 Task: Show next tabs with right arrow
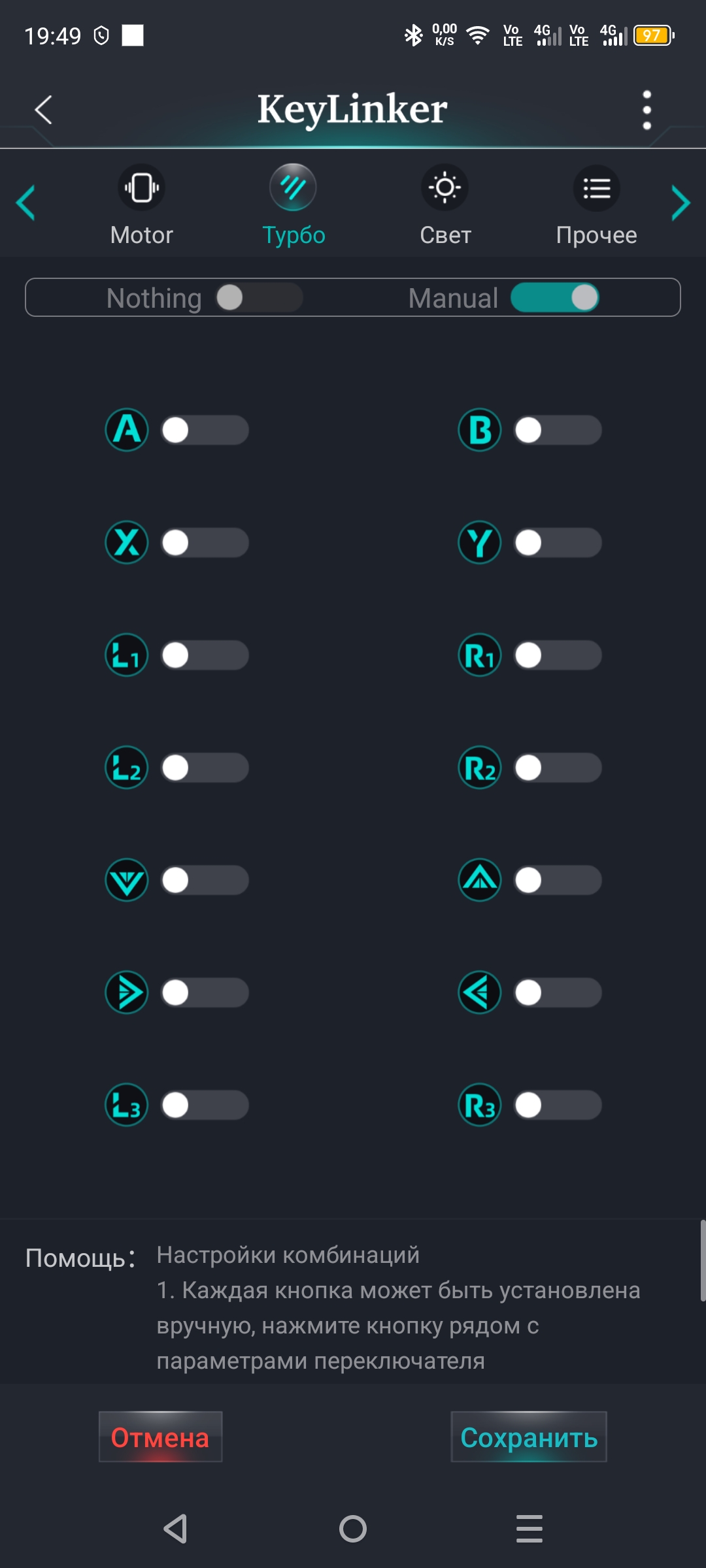click(681, 203)
